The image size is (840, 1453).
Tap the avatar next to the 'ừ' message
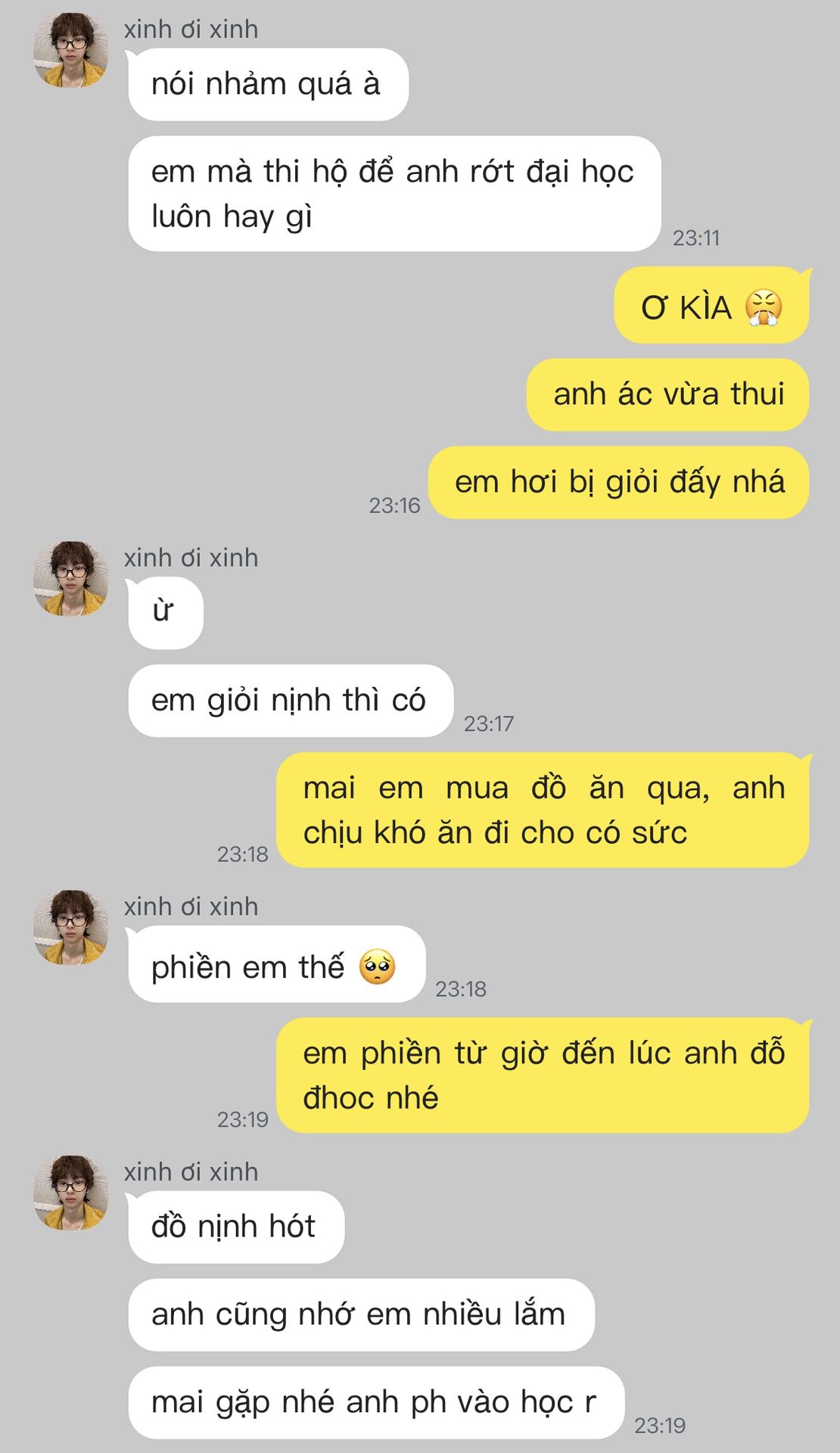tap(70, 579)
